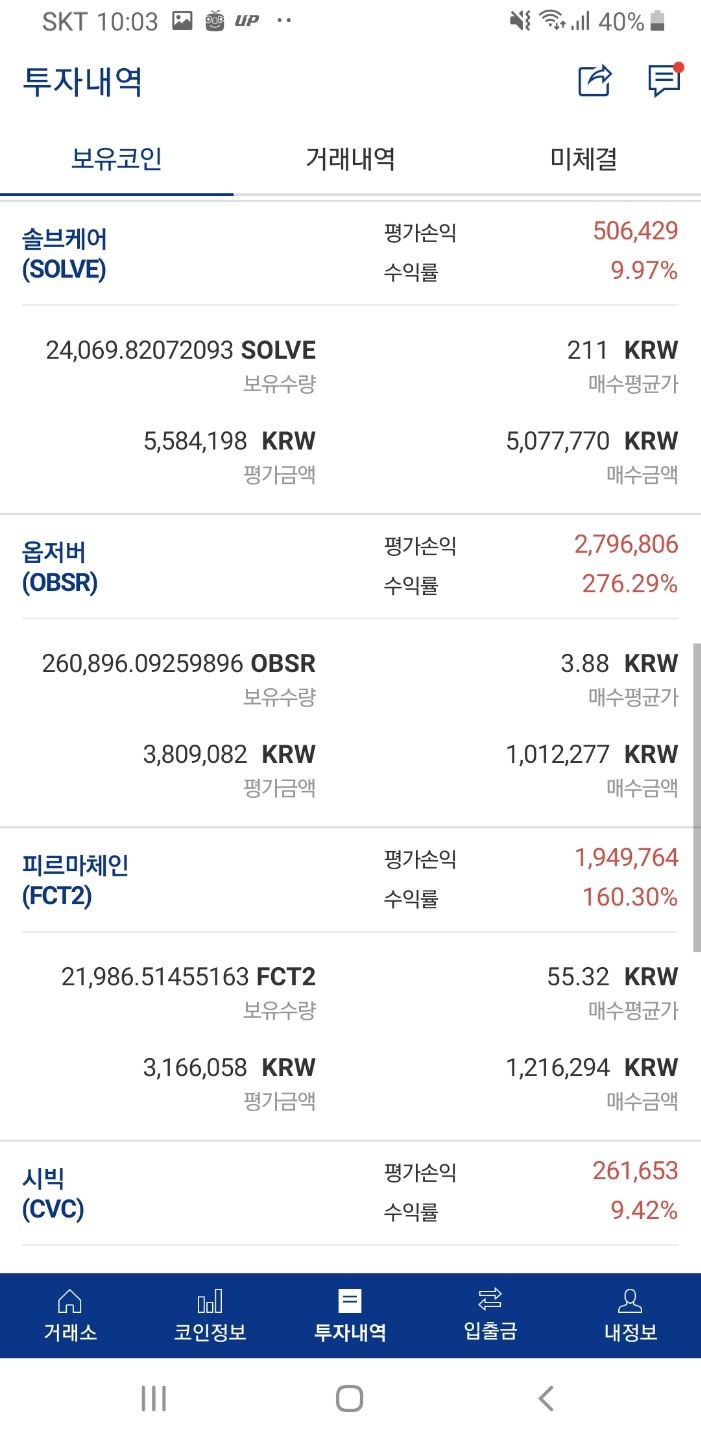Open the 옵저버 (OBSR) holding
Screen dimensions: 701x1440
(60, 567)
